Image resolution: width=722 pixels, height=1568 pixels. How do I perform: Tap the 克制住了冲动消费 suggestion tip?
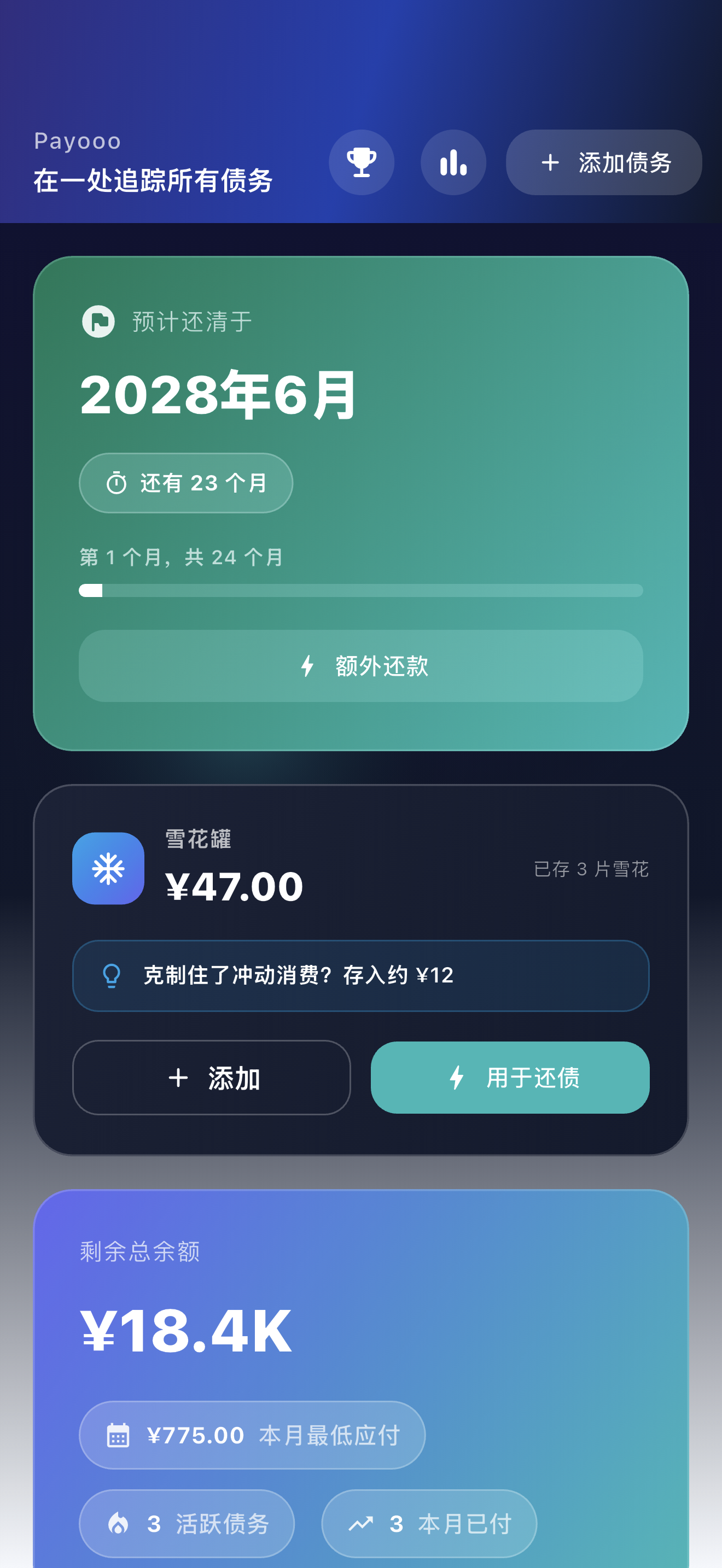coord(361,976)
